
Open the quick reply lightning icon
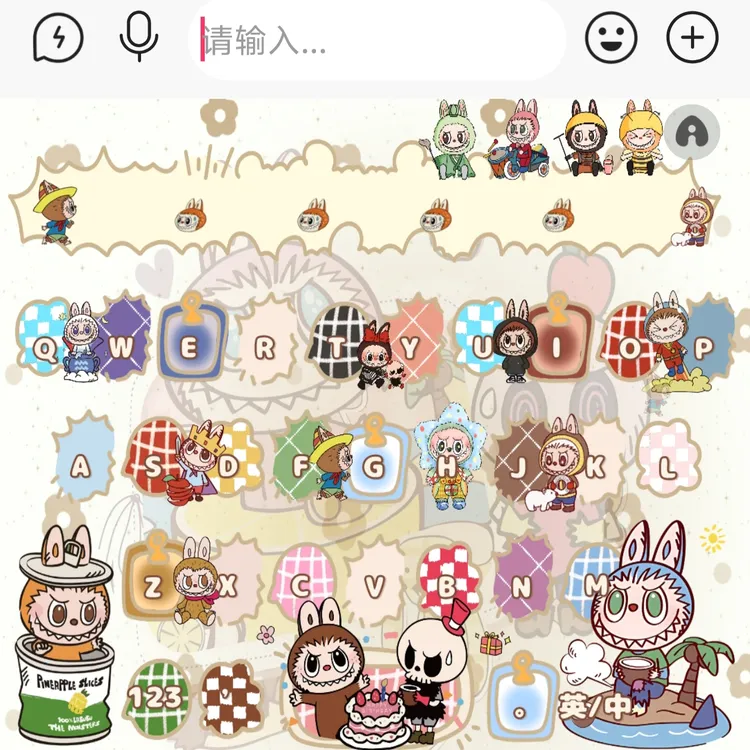pos(58,37)
